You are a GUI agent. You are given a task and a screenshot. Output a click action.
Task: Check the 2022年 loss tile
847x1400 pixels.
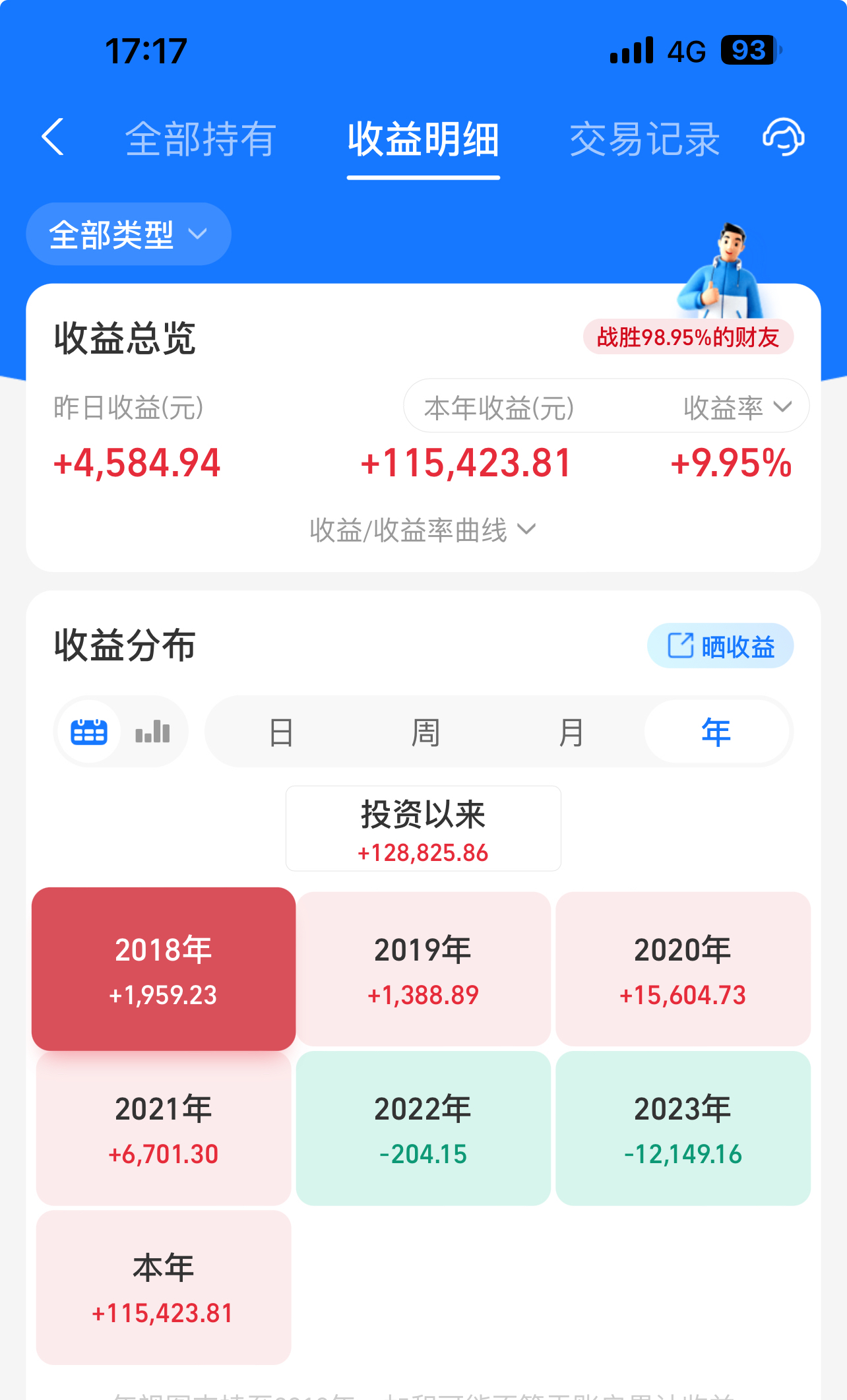tap(423, 1129)
